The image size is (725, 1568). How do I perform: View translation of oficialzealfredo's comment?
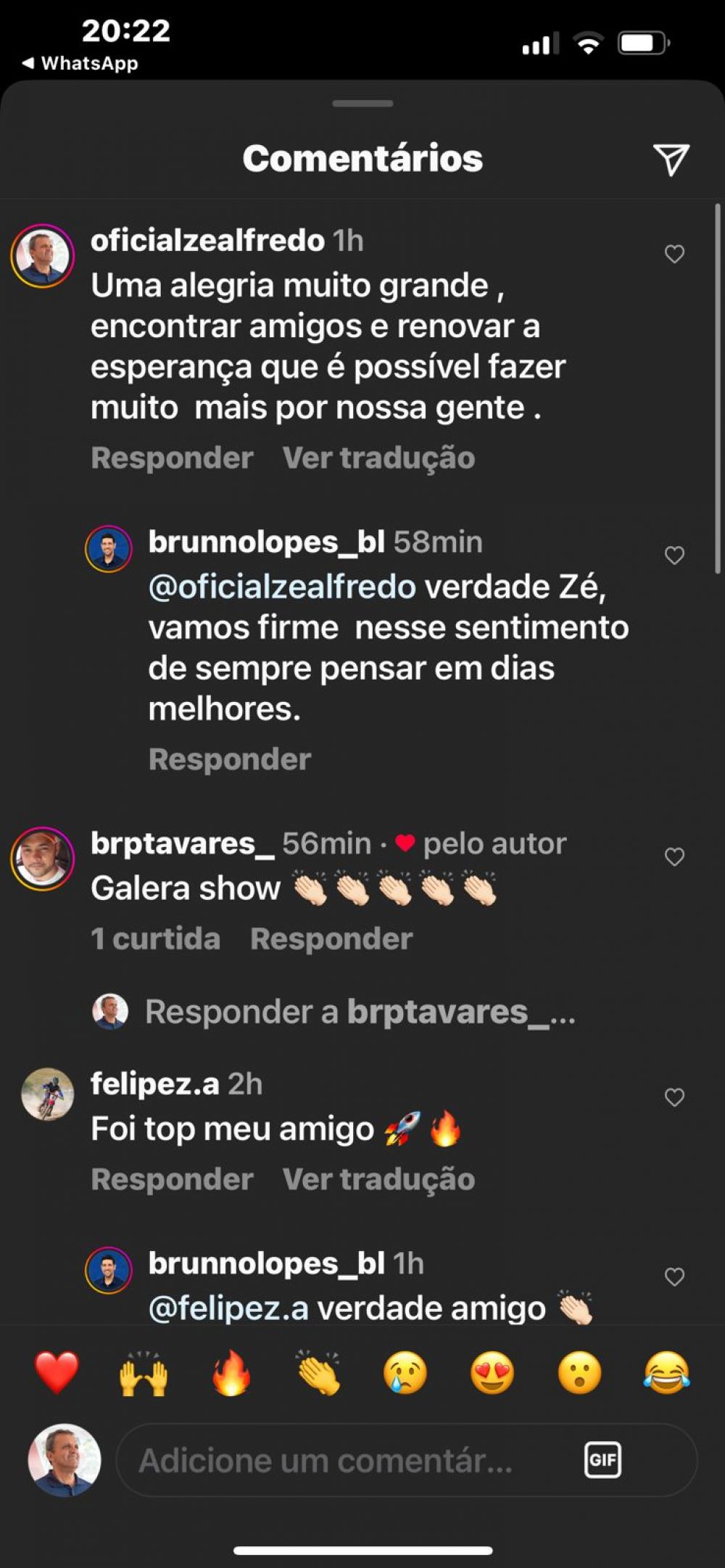pos(378,458)
